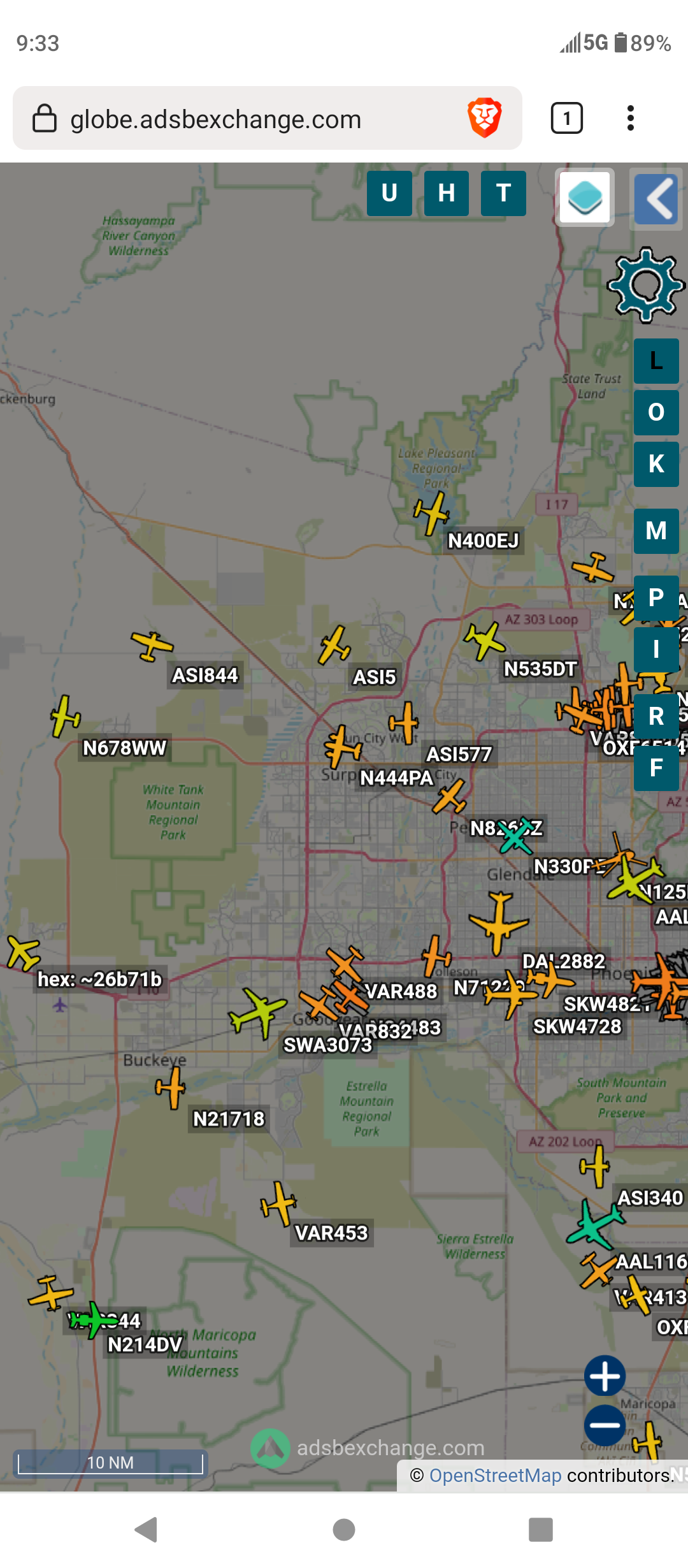
Task: Toggle the L button on the map
Action: (656, 361)
